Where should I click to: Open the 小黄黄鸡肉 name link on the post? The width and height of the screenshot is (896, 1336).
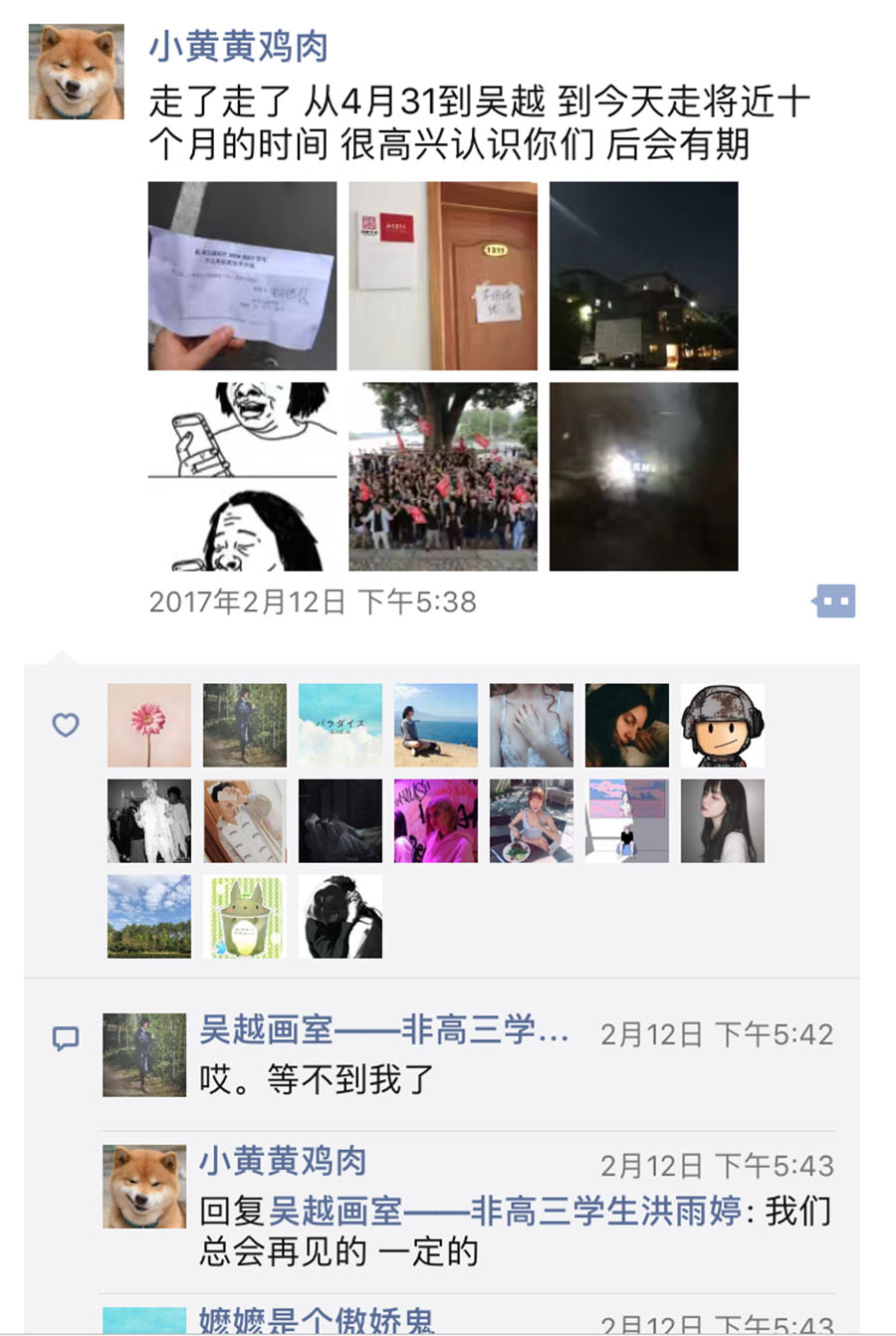pyautogui.click(x=238, y=46)
